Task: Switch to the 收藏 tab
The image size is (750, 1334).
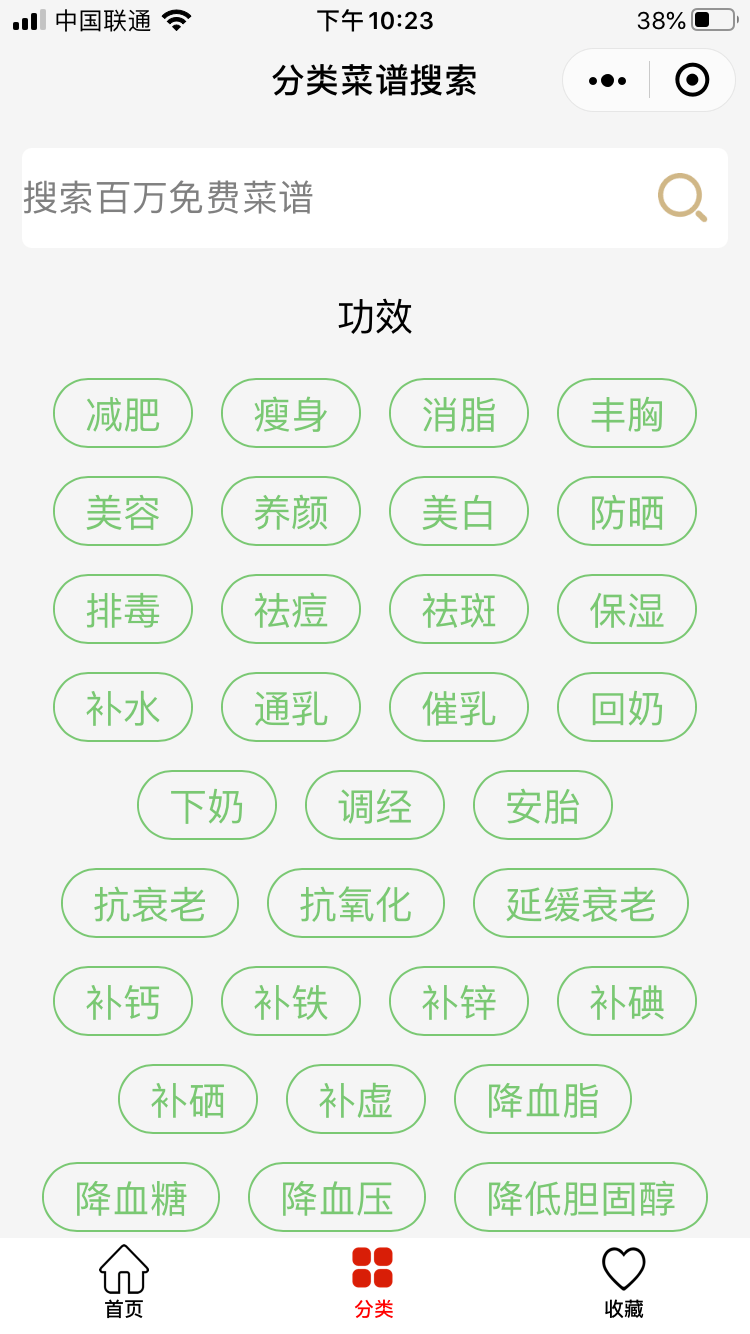Action: [624, 1282]
